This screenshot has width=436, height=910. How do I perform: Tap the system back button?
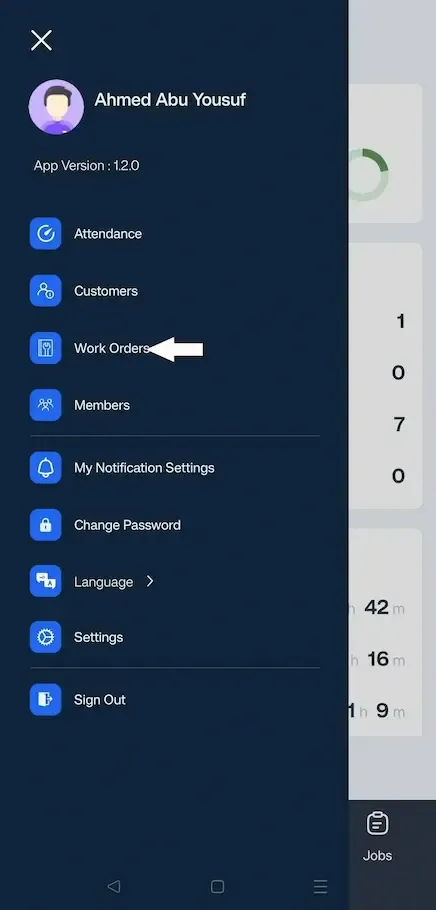(x=114, y=886)
